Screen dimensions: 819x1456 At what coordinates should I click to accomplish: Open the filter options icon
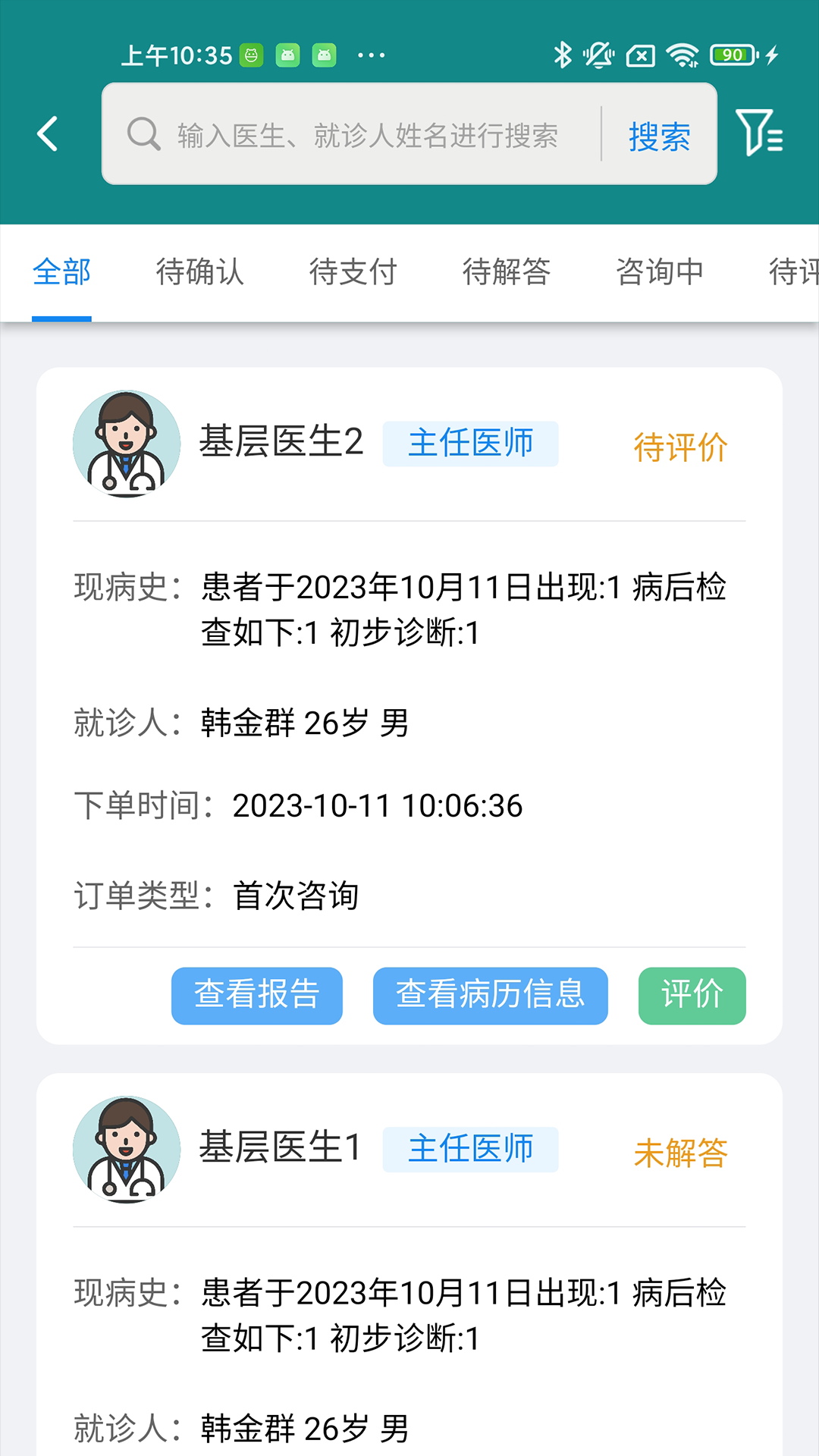click(759, 133)
